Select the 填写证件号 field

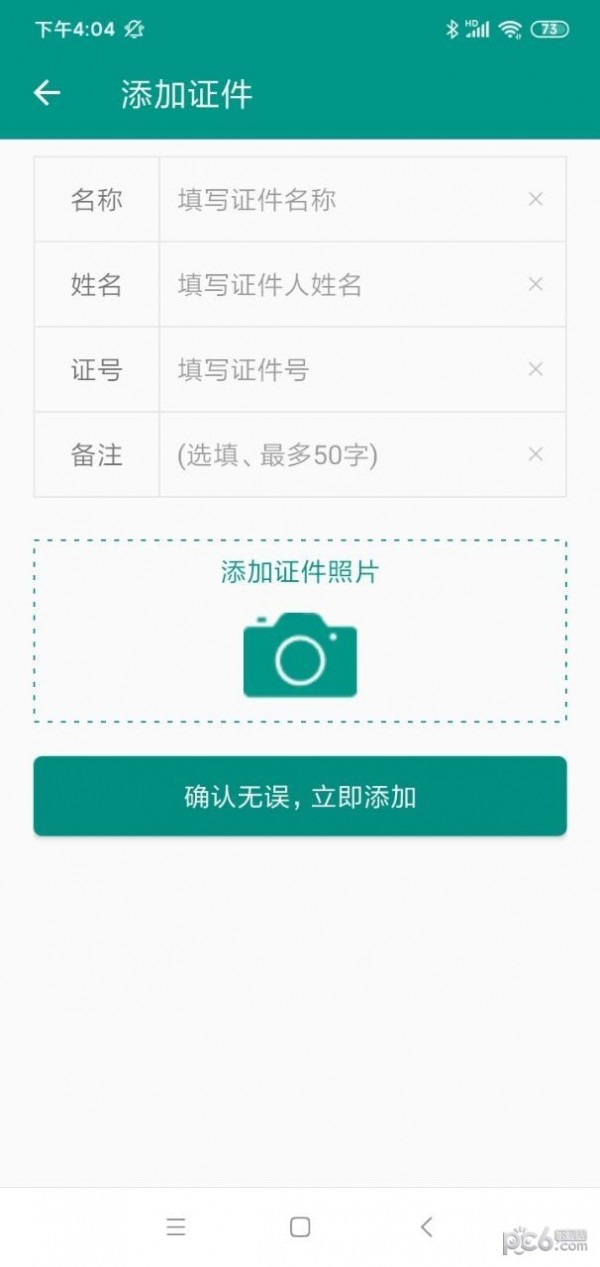coord(340,370)
